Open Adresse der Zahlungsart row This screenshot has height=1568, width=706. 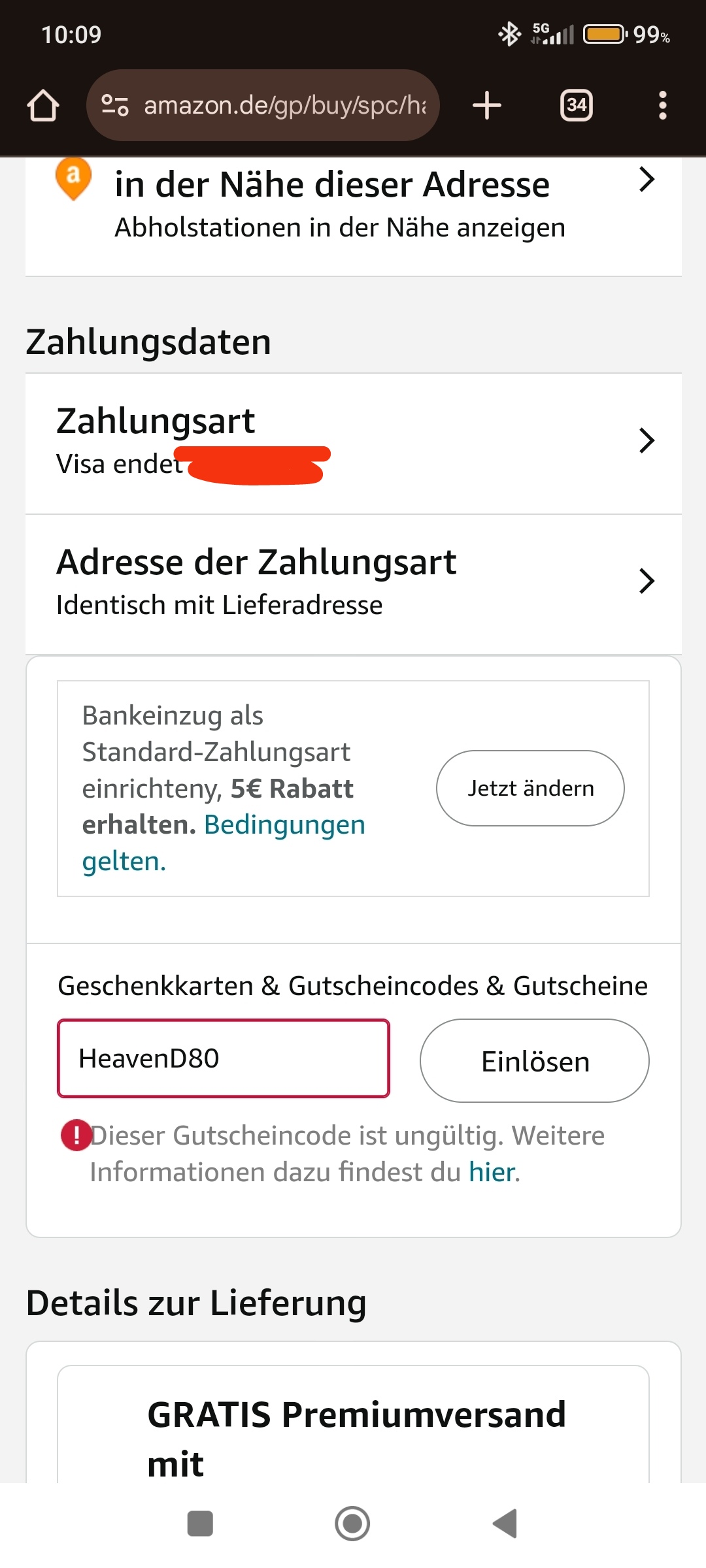[x=353, y=583]
